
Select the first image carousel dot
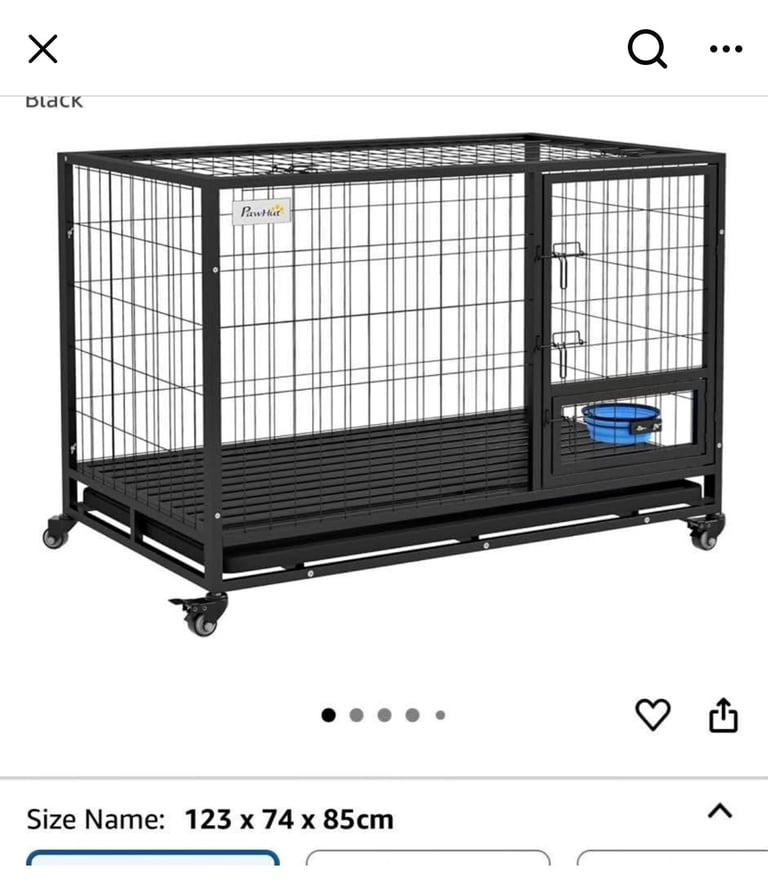coord(328,714)
